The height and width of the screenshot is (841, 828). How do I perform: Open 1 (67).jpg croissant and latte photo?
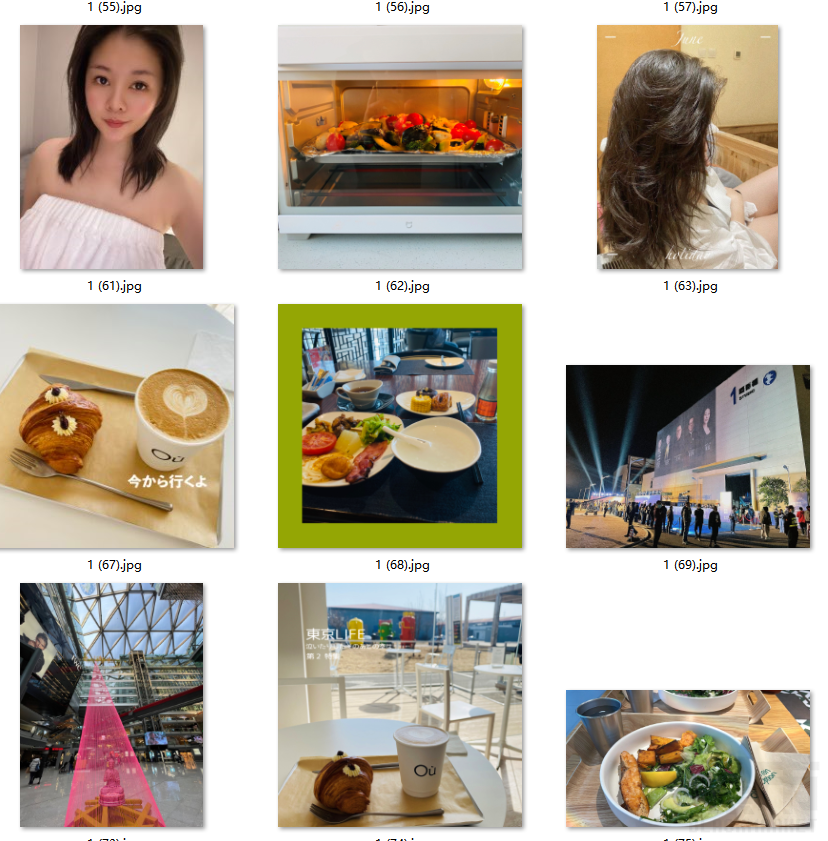[117, 426]
